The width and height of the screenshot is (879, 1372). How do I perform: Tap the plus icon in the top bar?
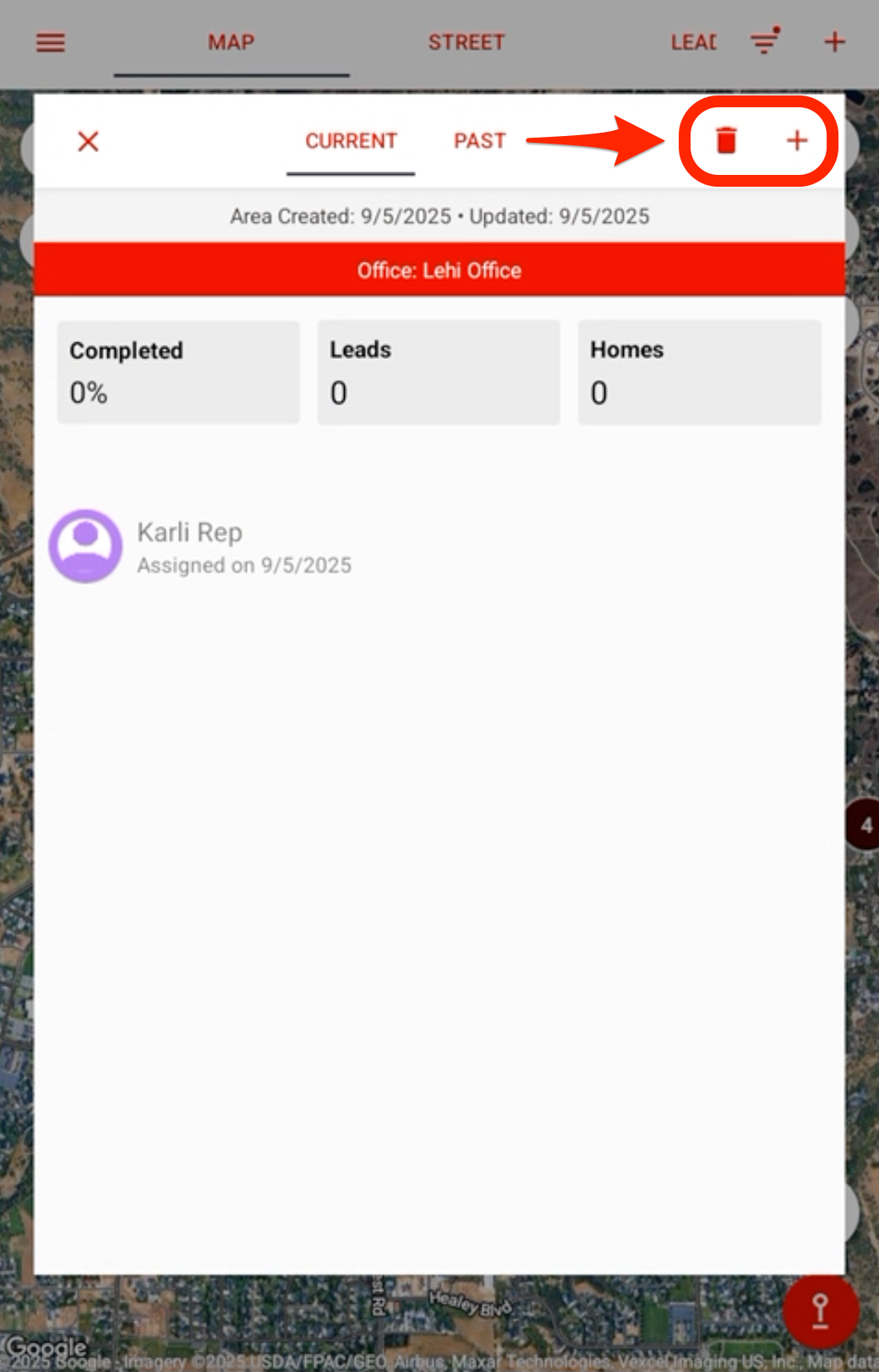[834, 42]
